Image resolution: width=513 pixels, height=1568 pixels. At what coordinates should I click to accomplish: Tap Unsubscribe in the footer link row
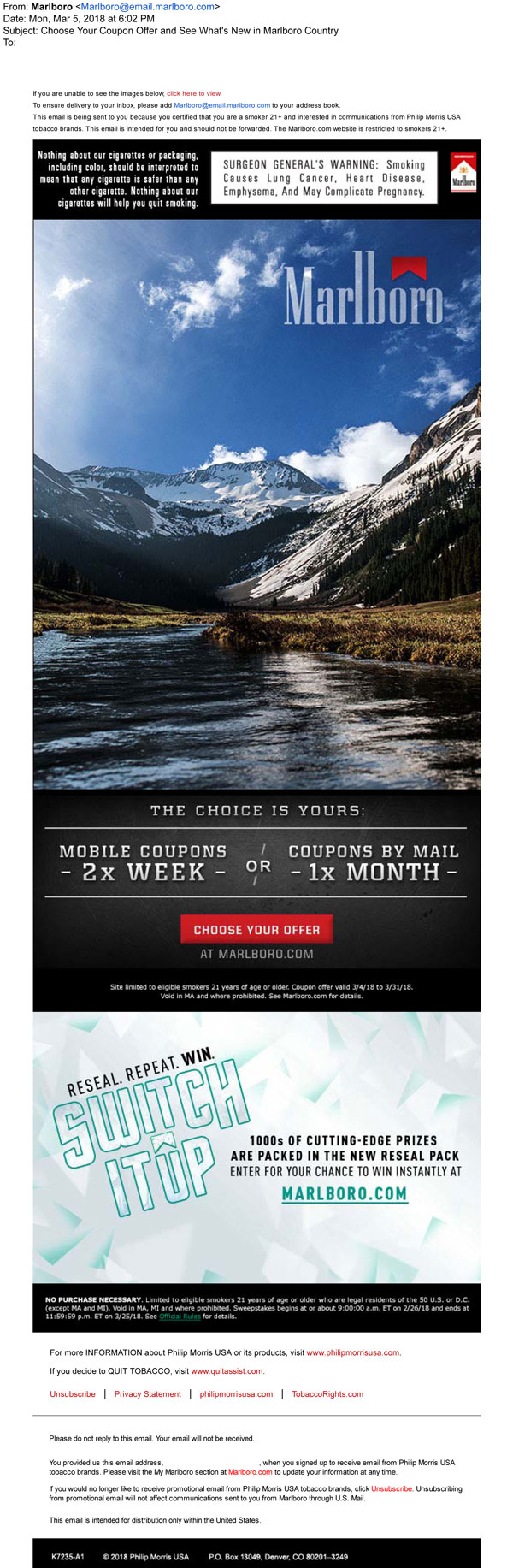tap(73, 1393)
